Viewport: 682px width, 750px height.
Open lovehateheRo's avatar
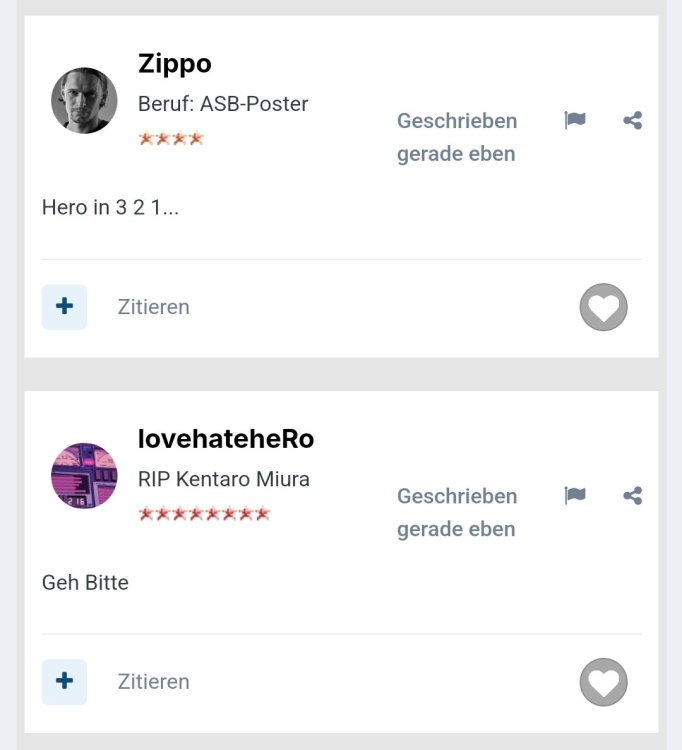click(x=84, y=476)
